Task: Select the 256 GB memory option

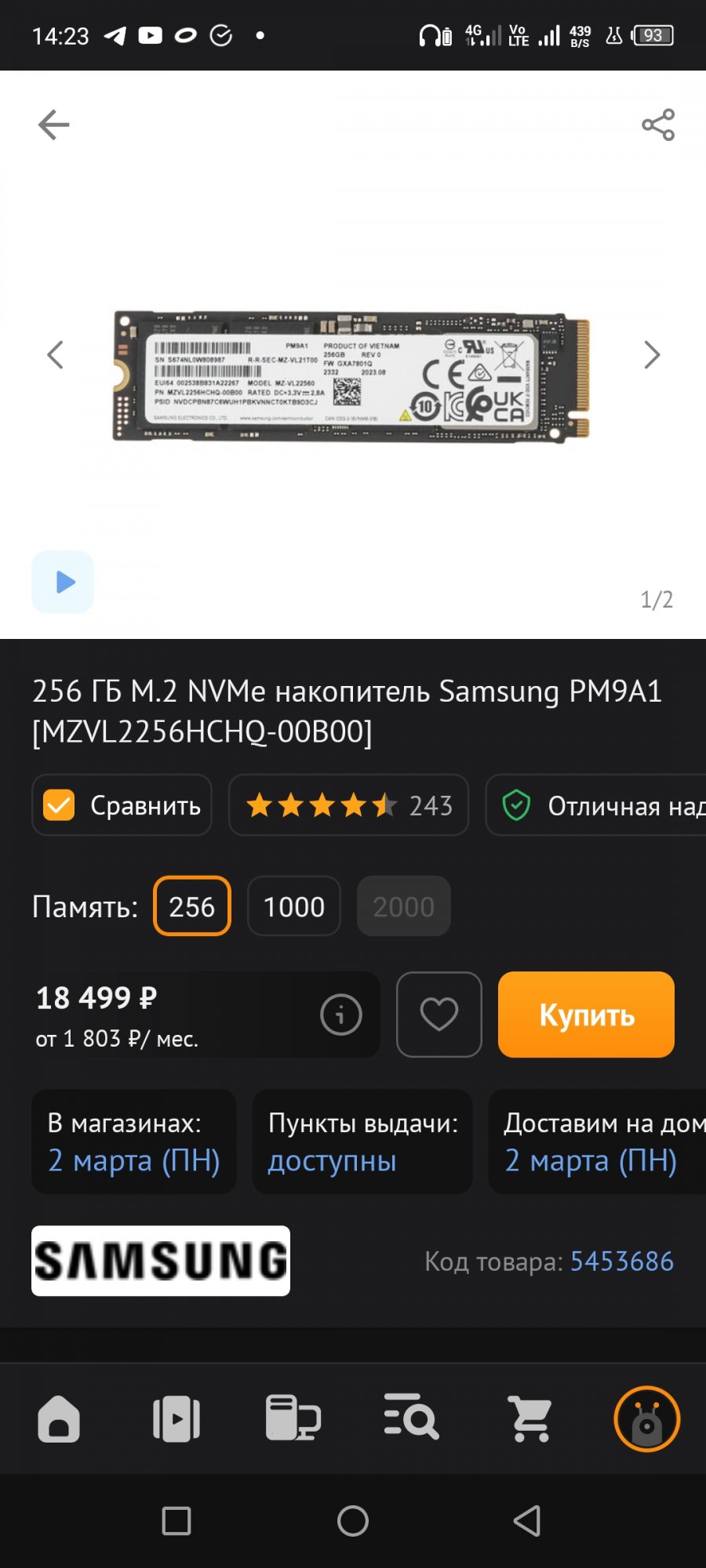Action: (x=191, y=906)
